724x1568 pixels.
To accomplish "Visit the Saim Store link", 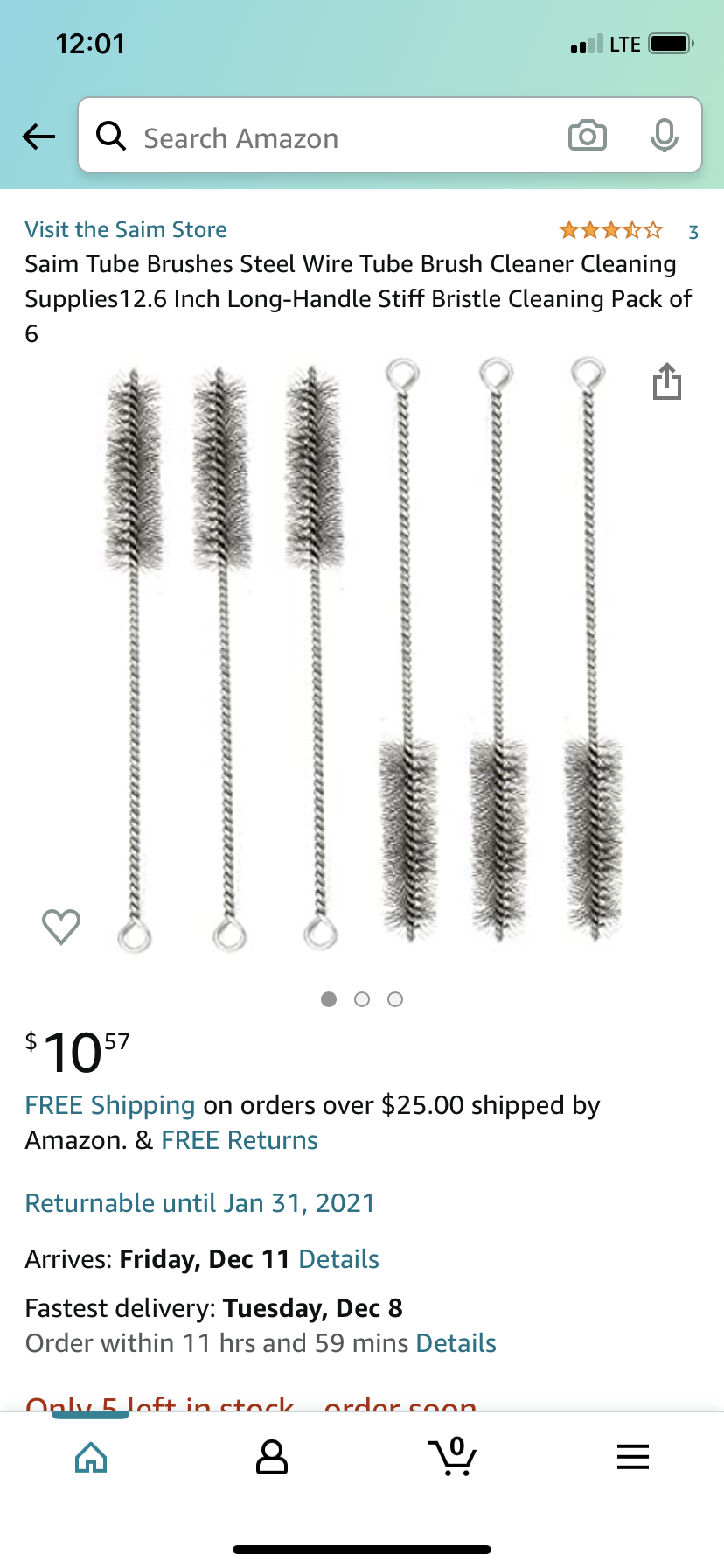I will click(x=126, y=229).
